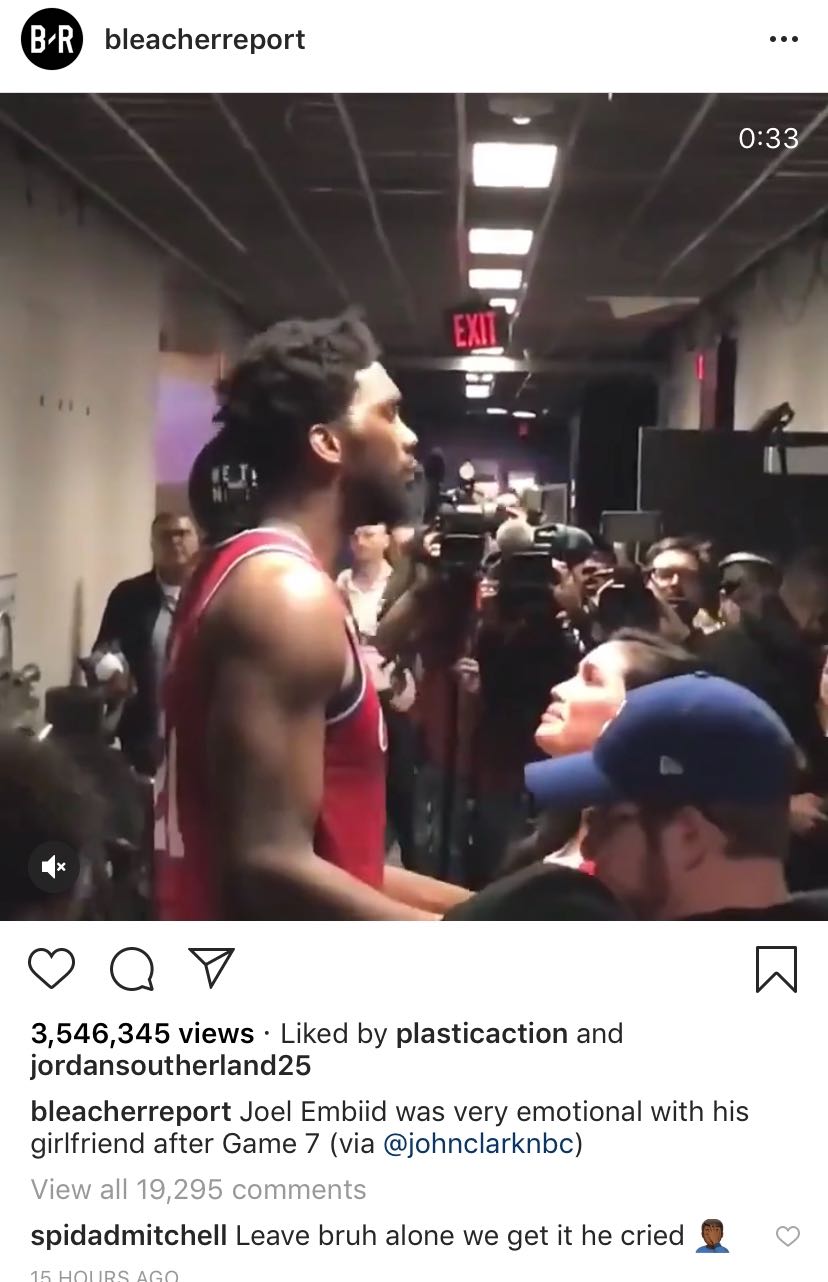Open the comment bubble icon
Viewport: 828px width, 1282px height.
coord(131,969)
